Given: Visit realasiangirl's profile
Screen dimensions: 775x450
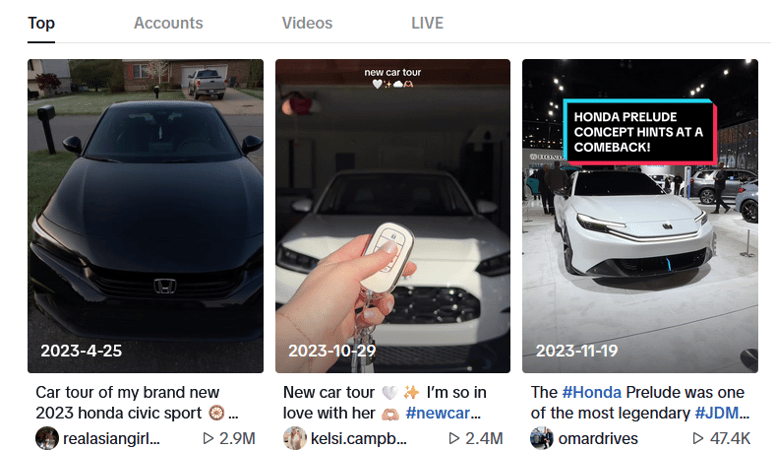Looking at the screenshot, I should [110, 438].
